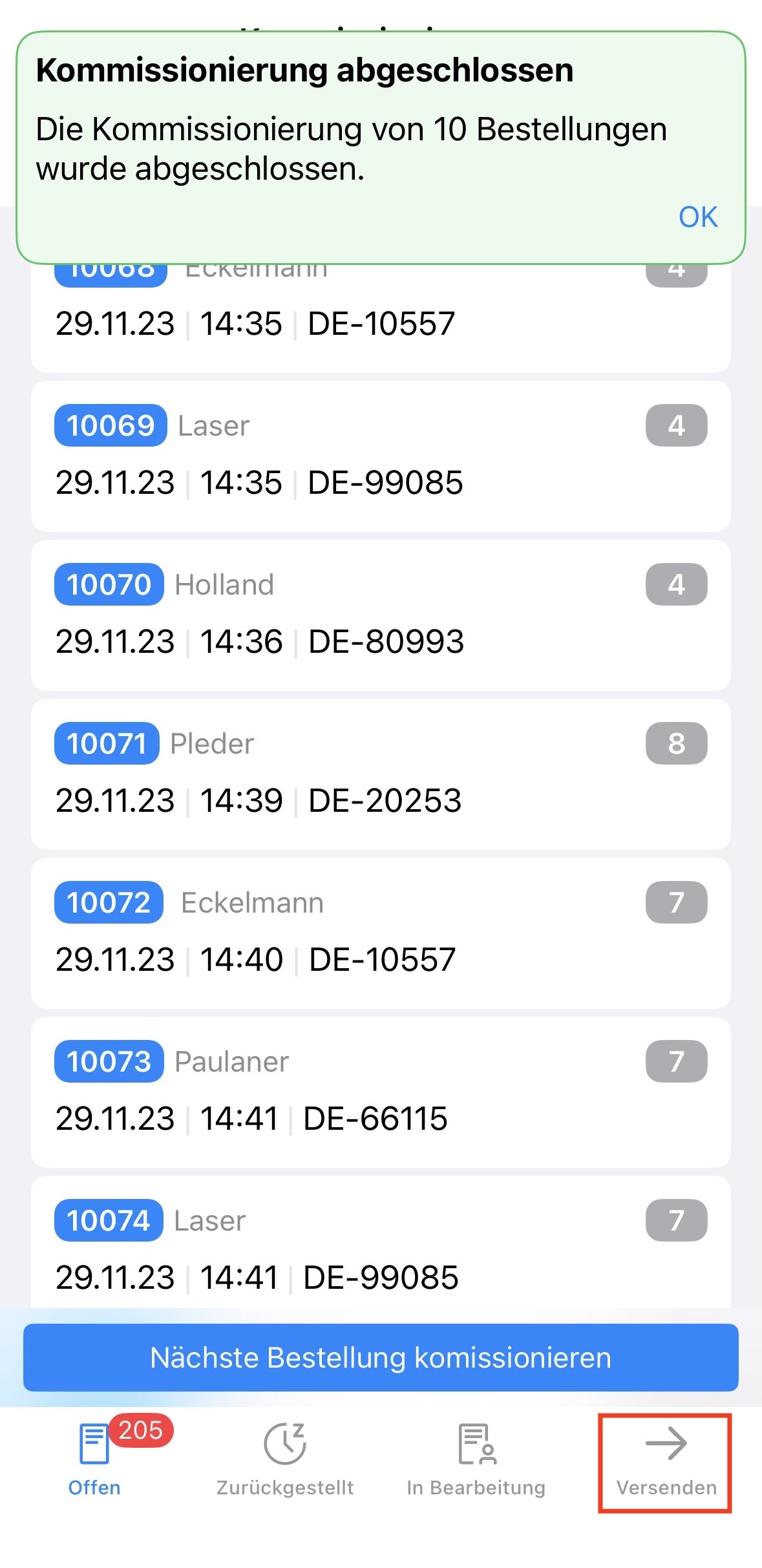Open order 10071 from Pleder
Image resolution: width=762 pixels, height=1568 pixels.
click(380, 774)
